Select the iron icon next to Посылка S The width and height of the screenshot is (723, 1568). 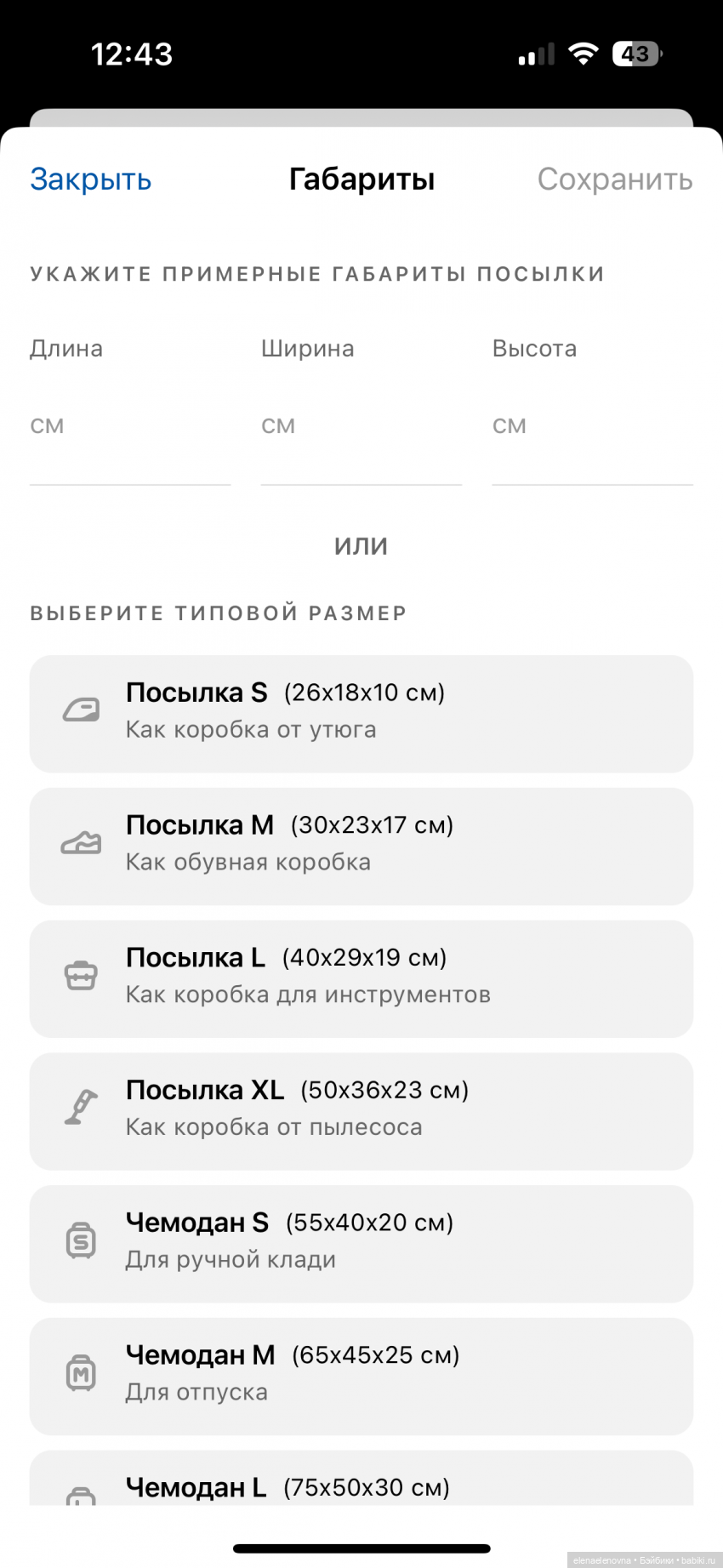point(81,708)
